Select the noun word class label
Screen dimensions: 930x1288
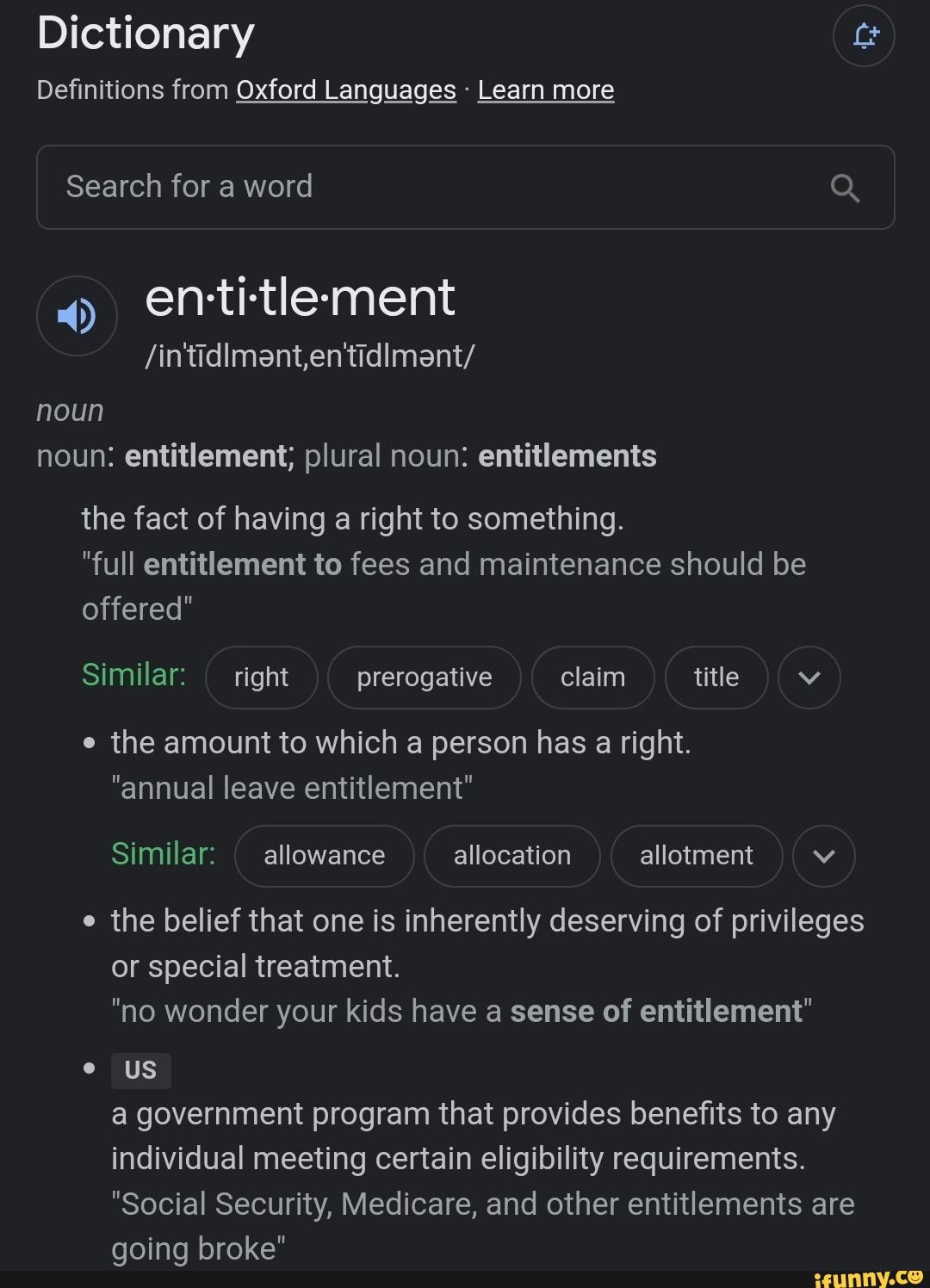click(x=69, y=411)
